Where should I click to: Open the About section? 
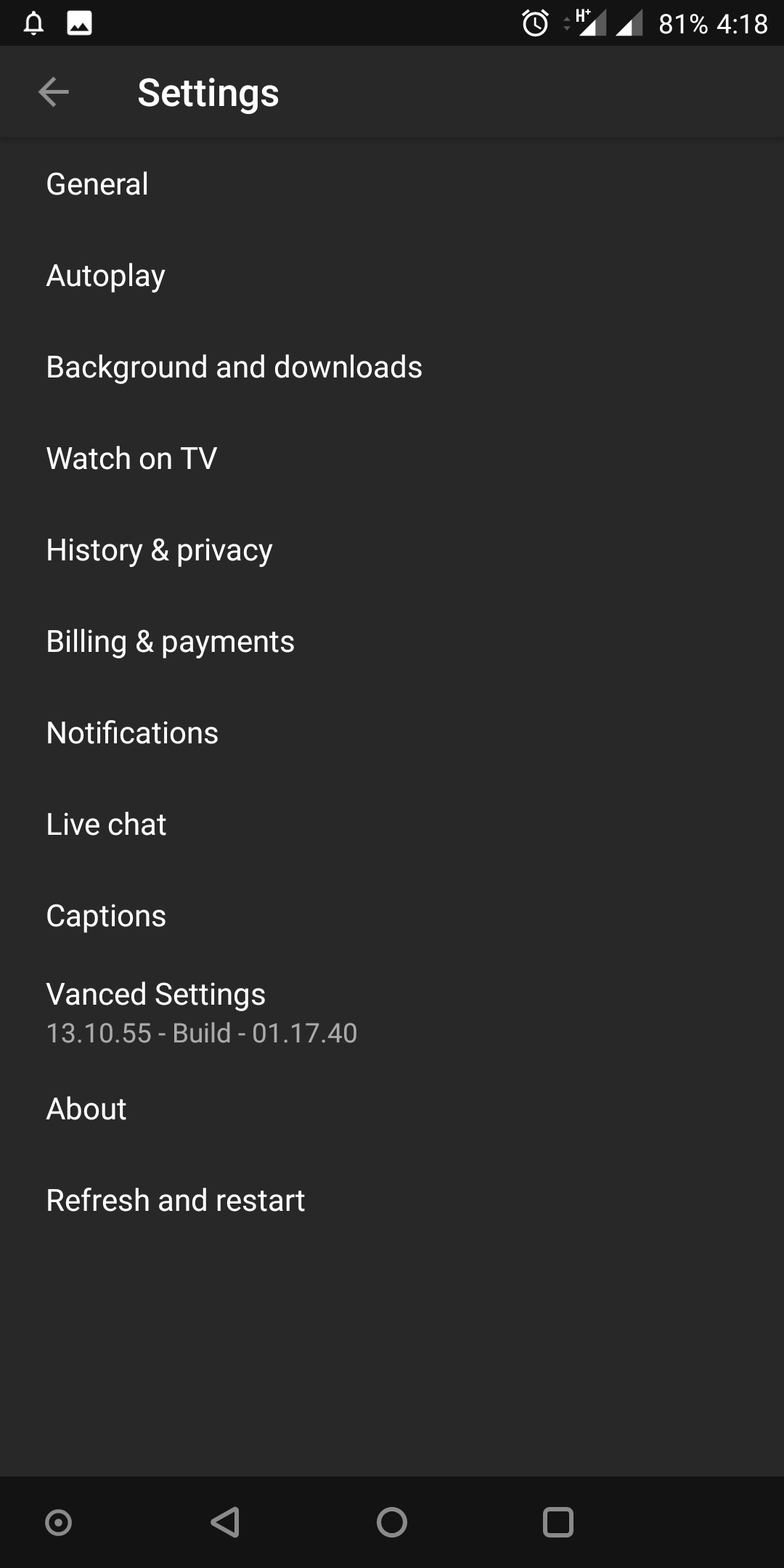pos(392,1108)
